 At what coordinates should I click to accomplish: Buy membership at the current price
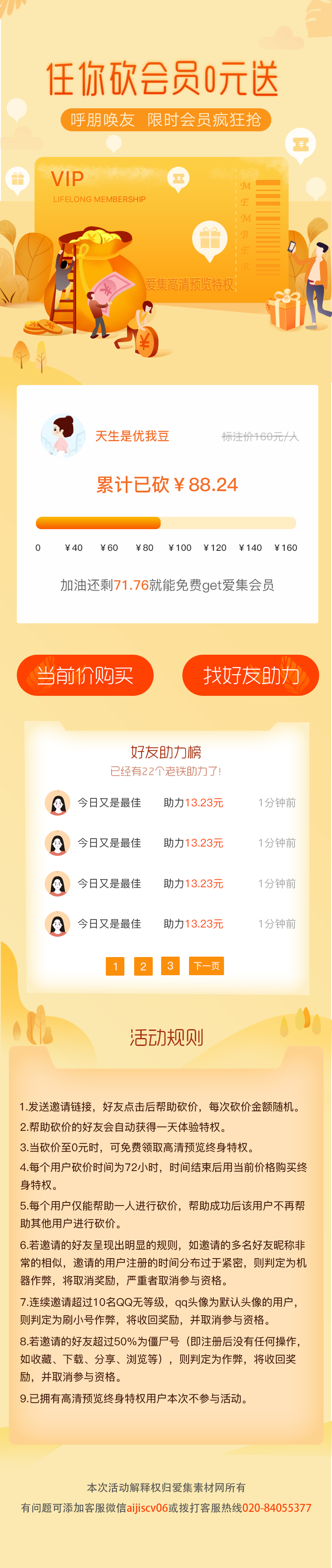click(85, 675)
